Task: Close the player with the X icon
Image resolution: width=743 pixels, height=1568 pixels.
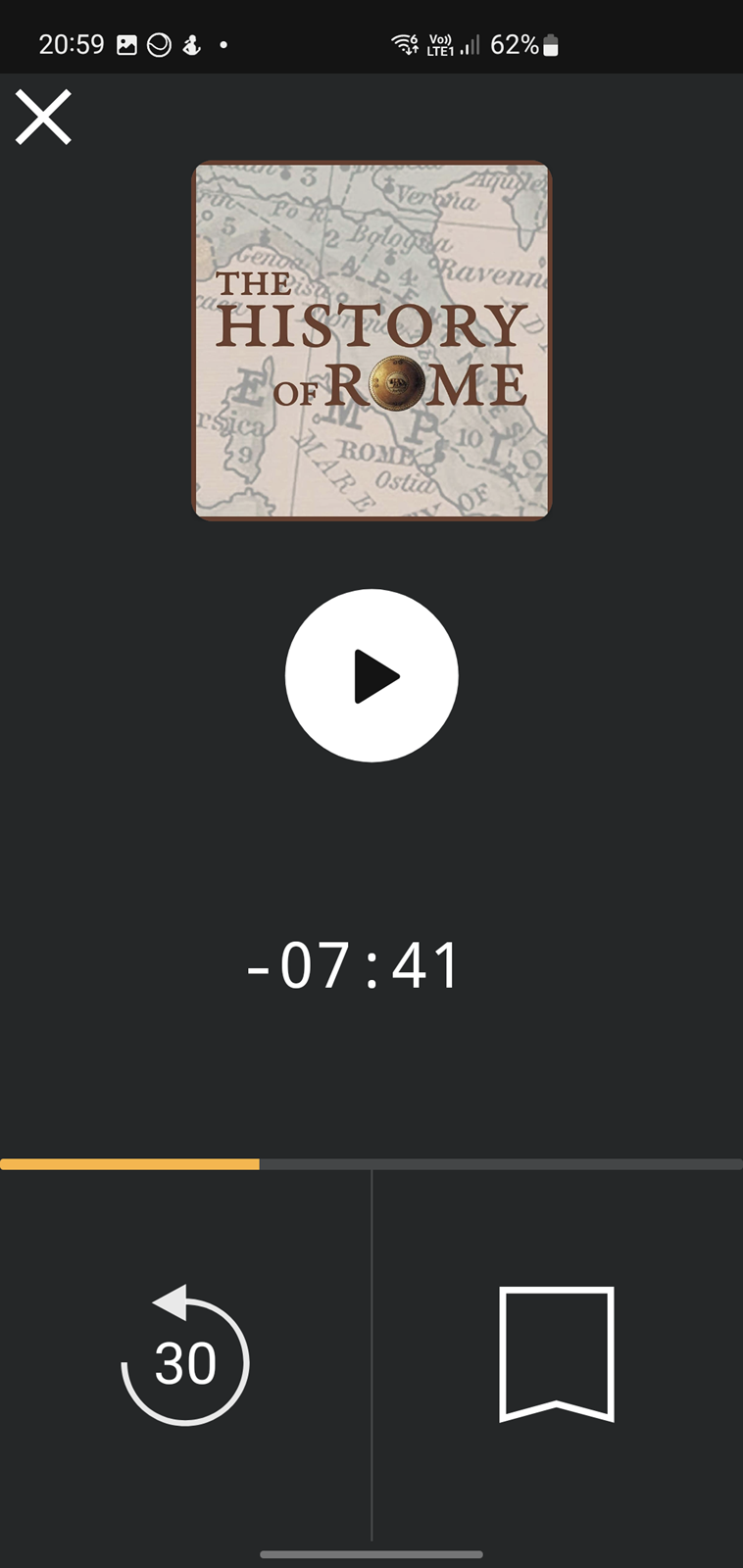Action: point(43,117)
